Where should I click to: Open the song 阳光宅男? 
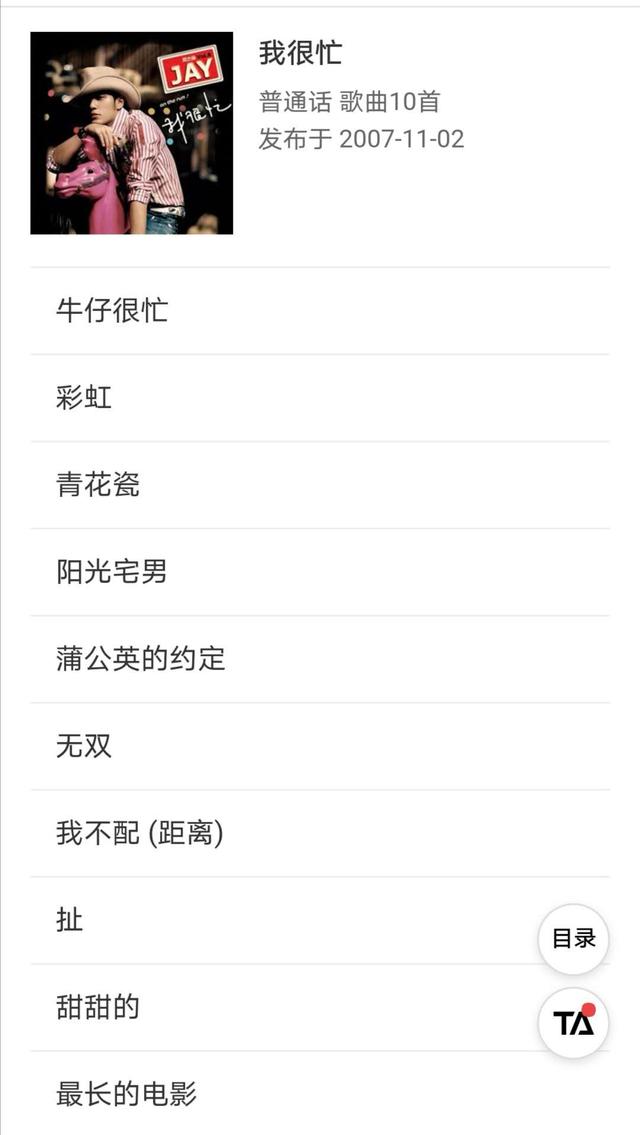320,572
